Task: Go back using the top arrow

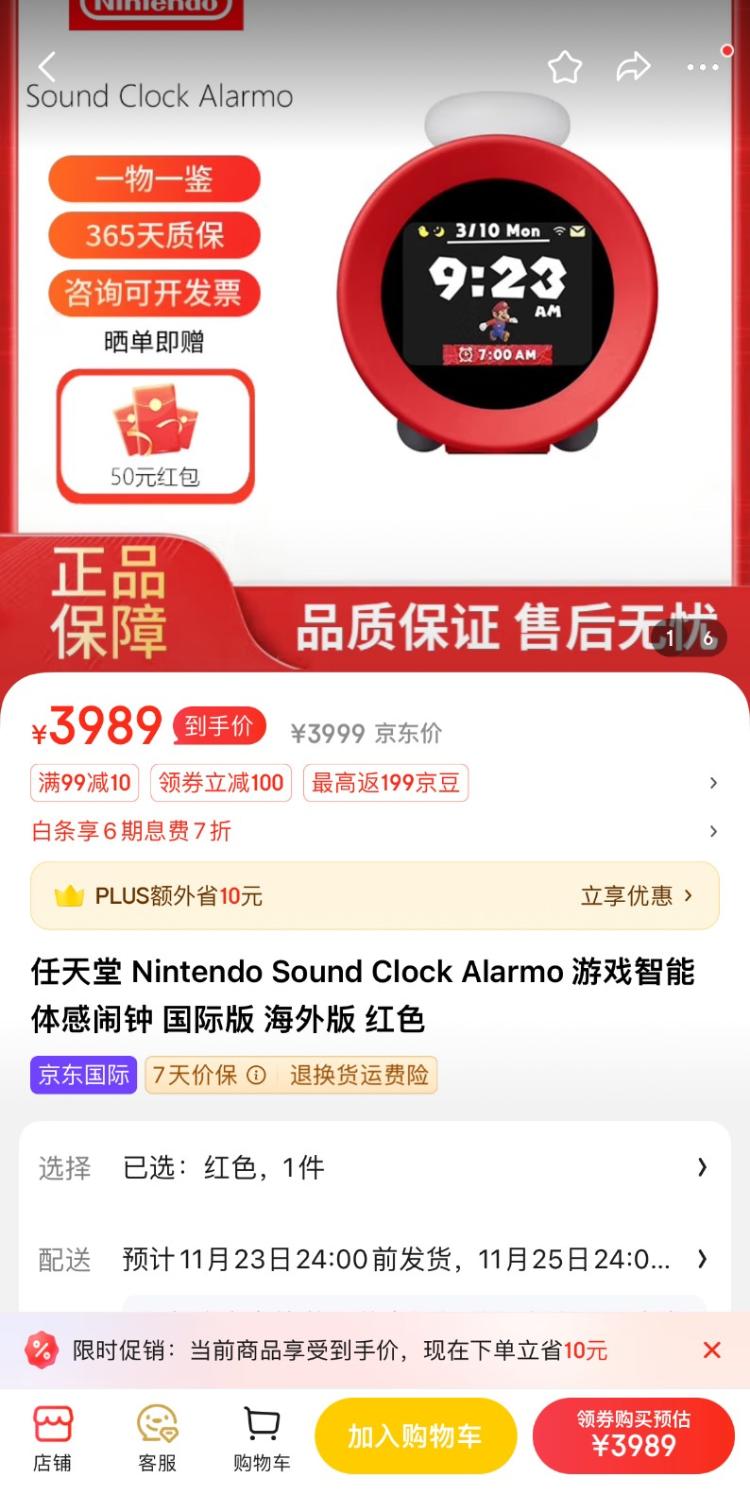Action: 46,68
